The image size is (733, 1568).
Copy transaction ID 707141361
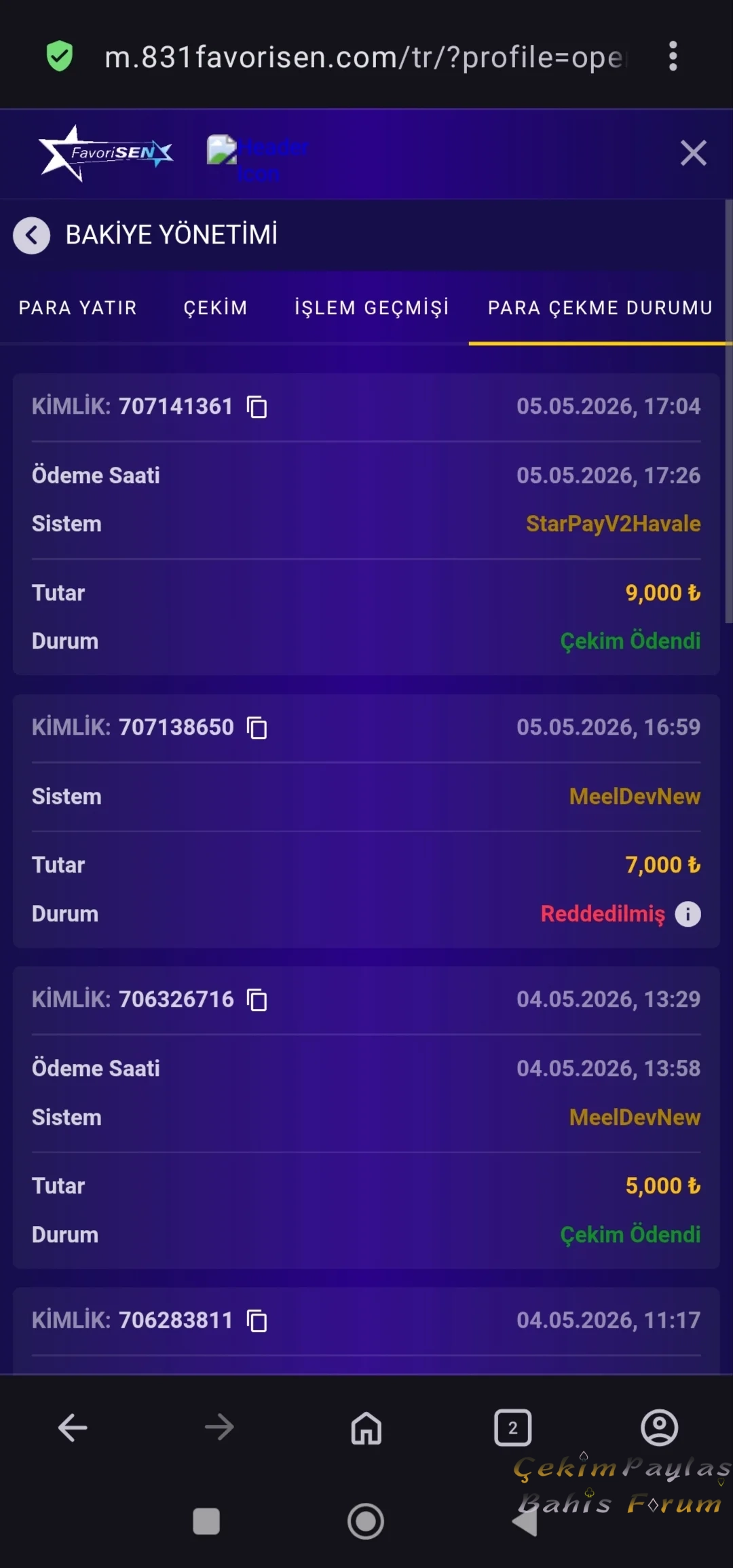pos(257,407)
